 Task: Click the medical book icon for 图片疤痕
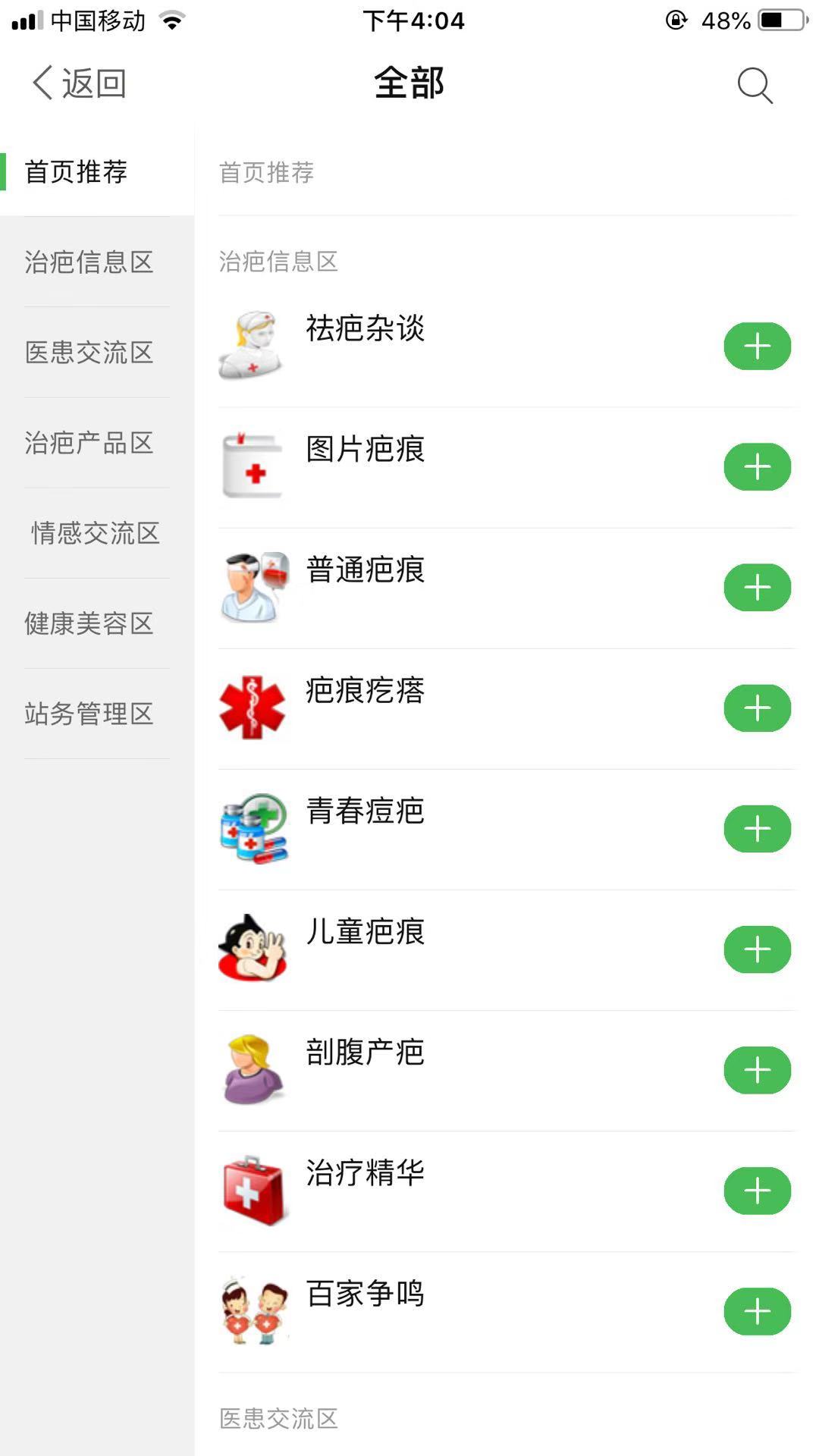coord(254,466)
